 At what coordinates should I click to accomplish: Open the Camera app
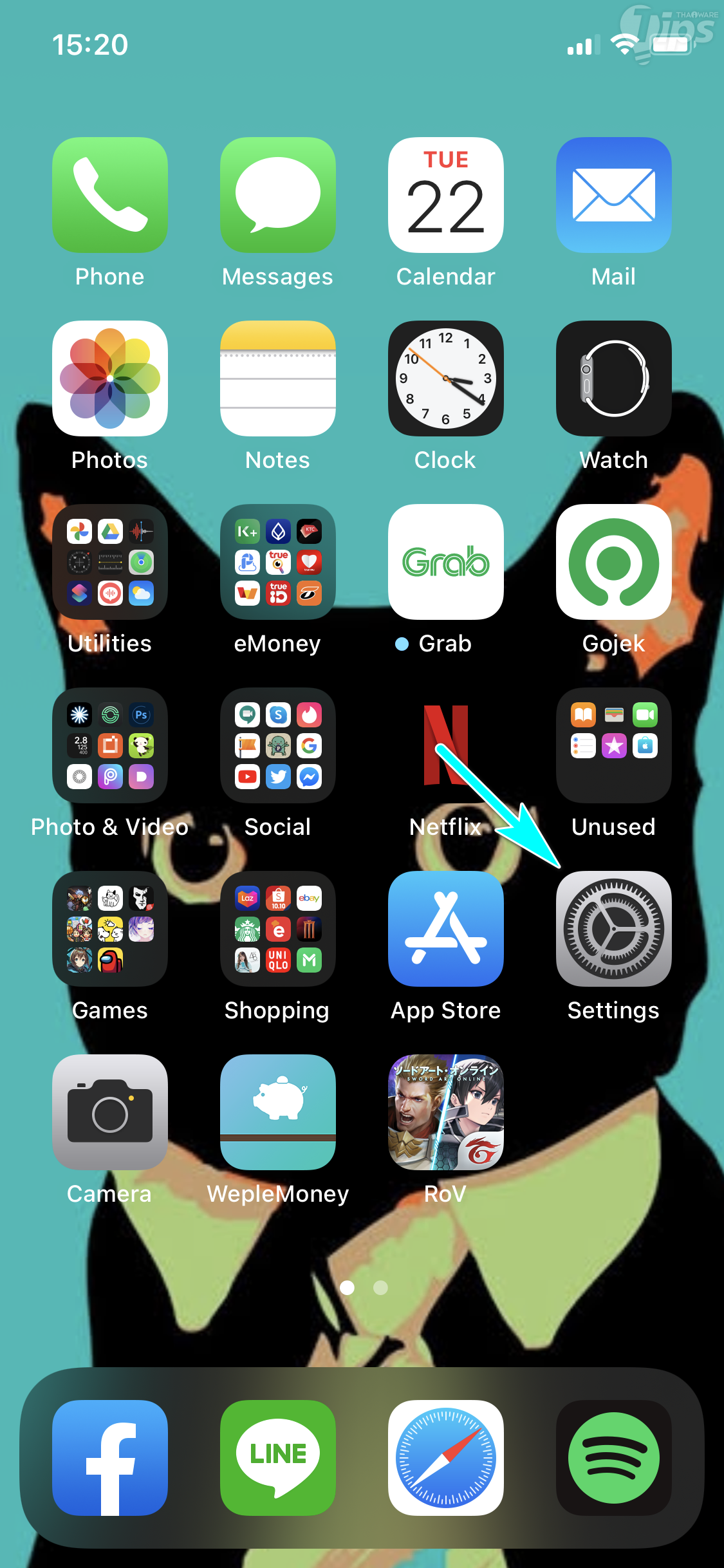[x=110, y=1112]
